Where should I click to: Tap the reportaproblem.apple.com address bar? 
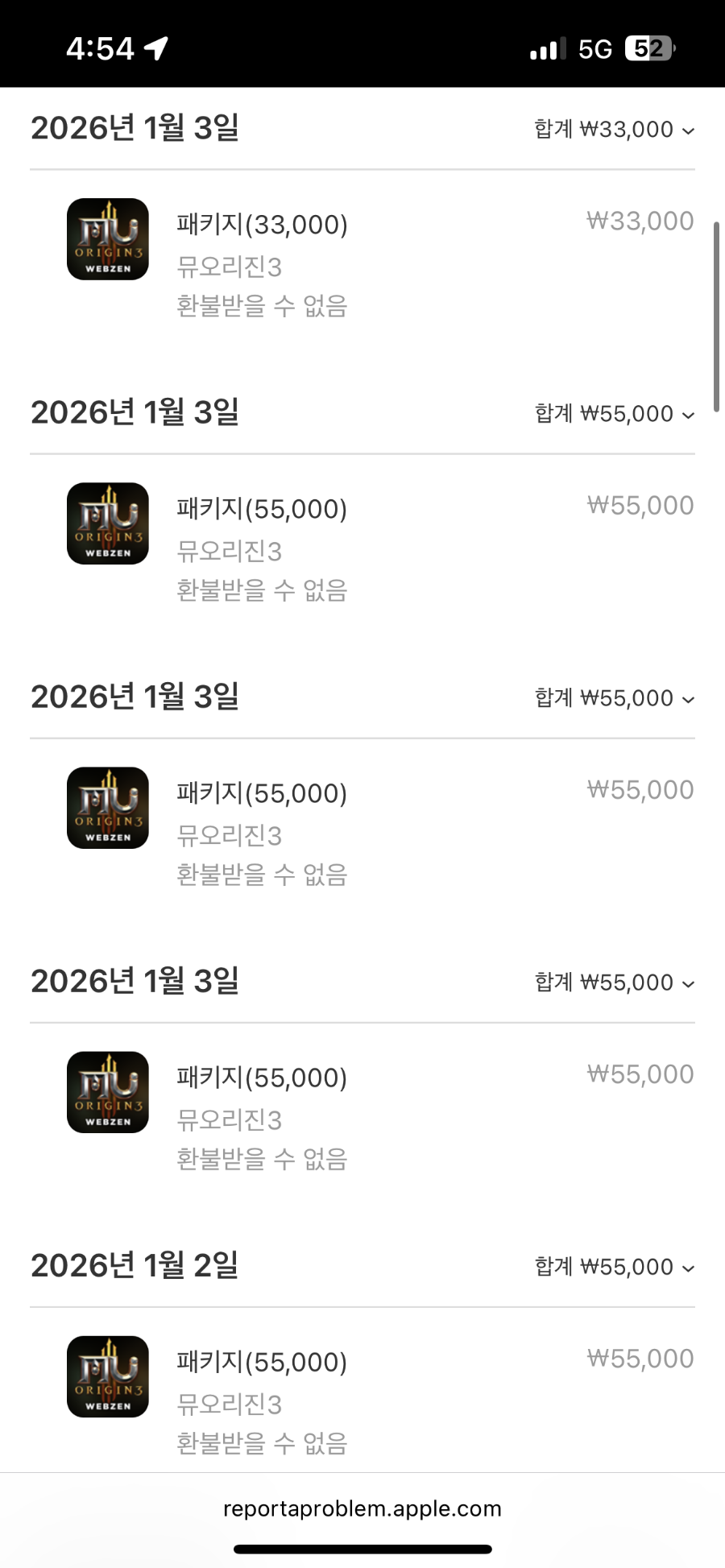pos(362,1508)
